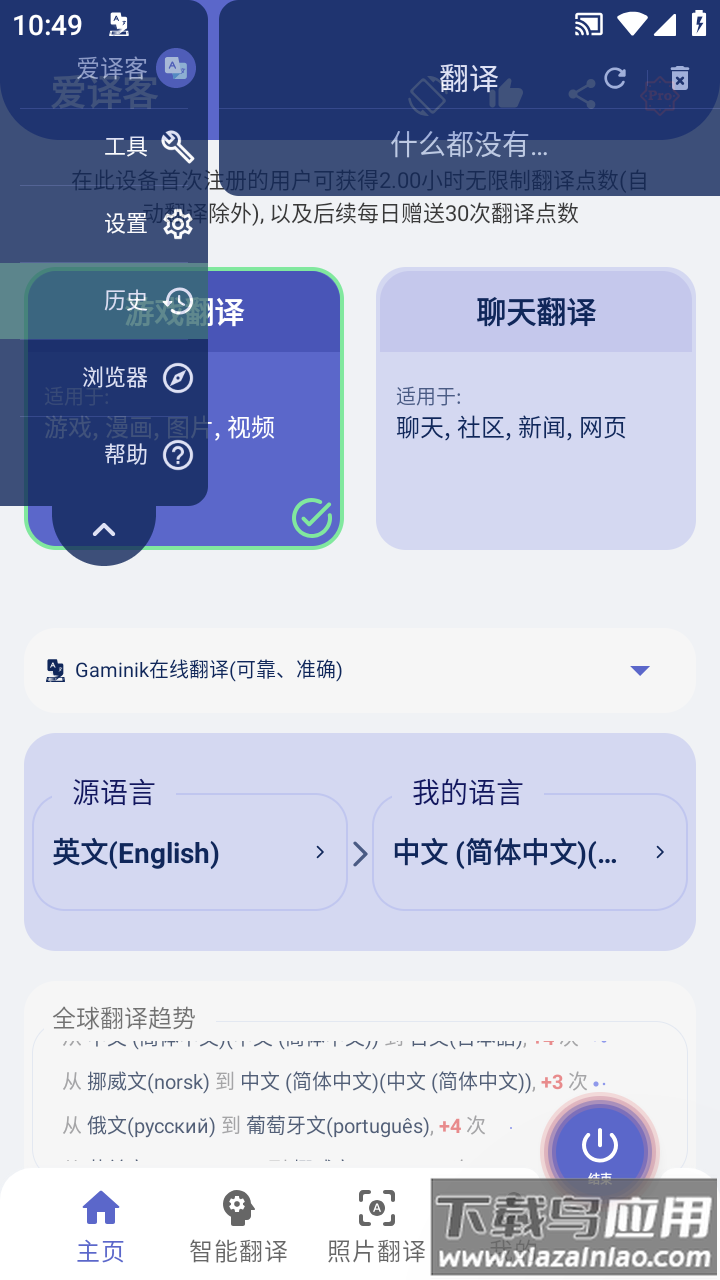Go to the 智能翻译 tab
The width and height of the screenshot is (720, 1280).
pos(238,1226)
